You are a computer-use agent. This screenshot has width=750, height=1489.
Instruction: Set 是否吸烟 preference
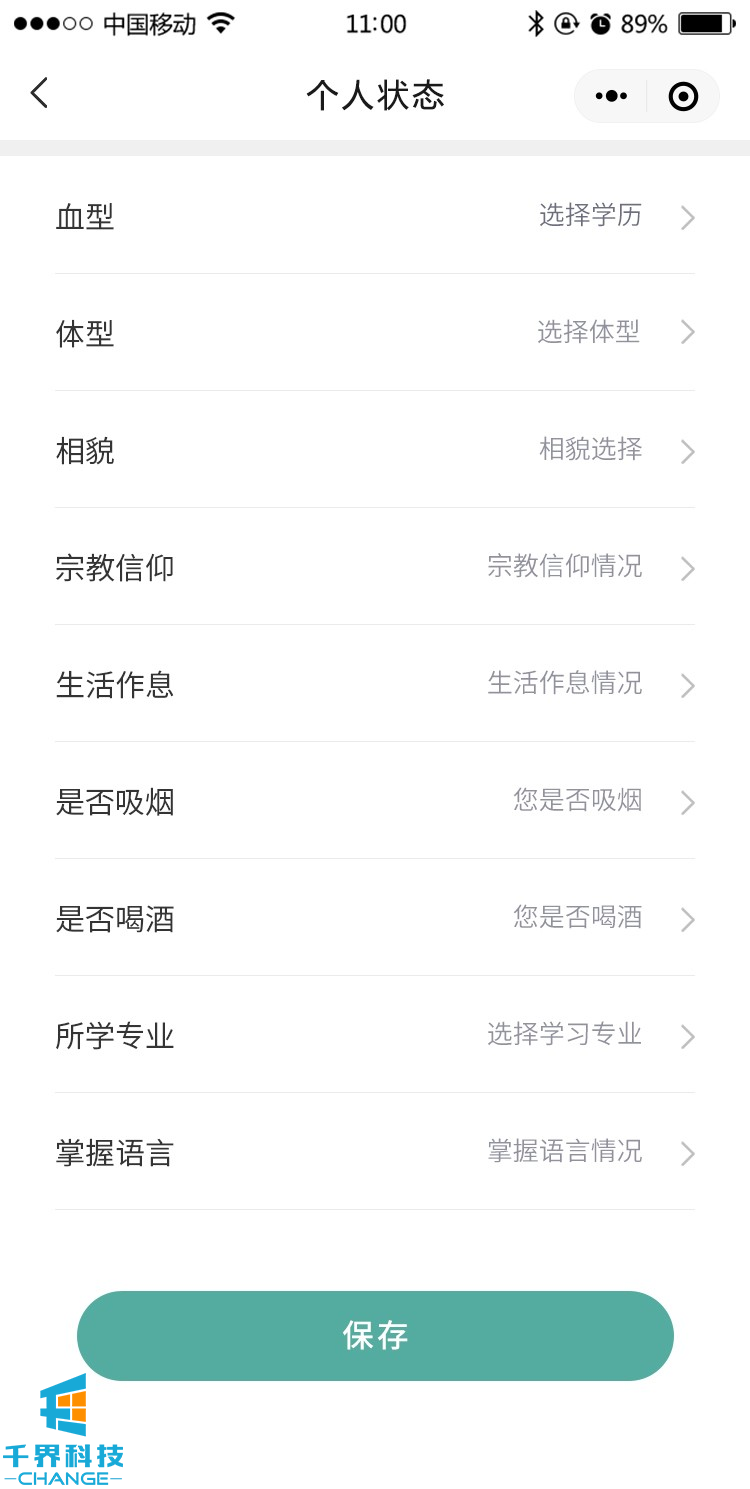tap(375, 801)
